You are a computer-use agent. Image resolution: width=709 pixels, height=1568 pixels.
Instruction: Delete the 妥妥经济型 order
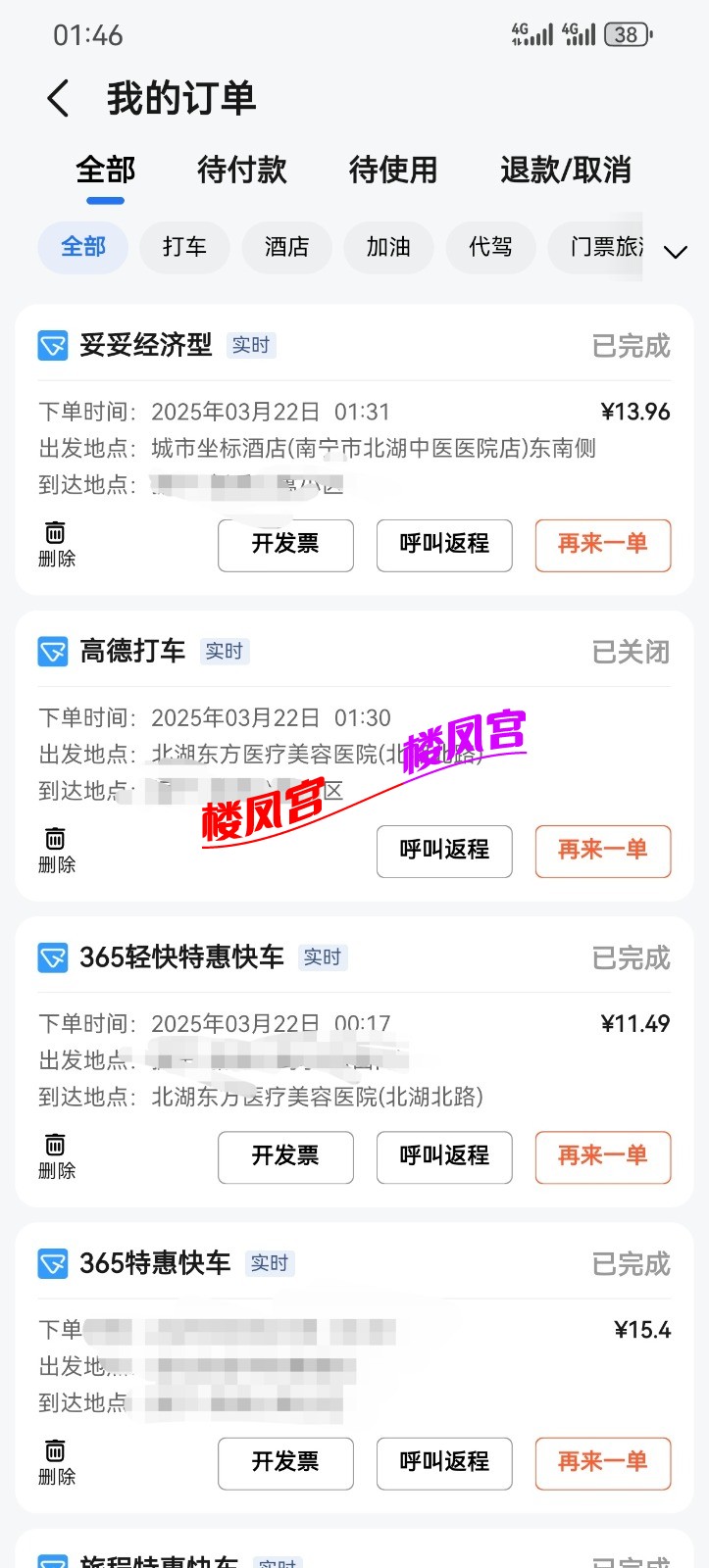56,544
